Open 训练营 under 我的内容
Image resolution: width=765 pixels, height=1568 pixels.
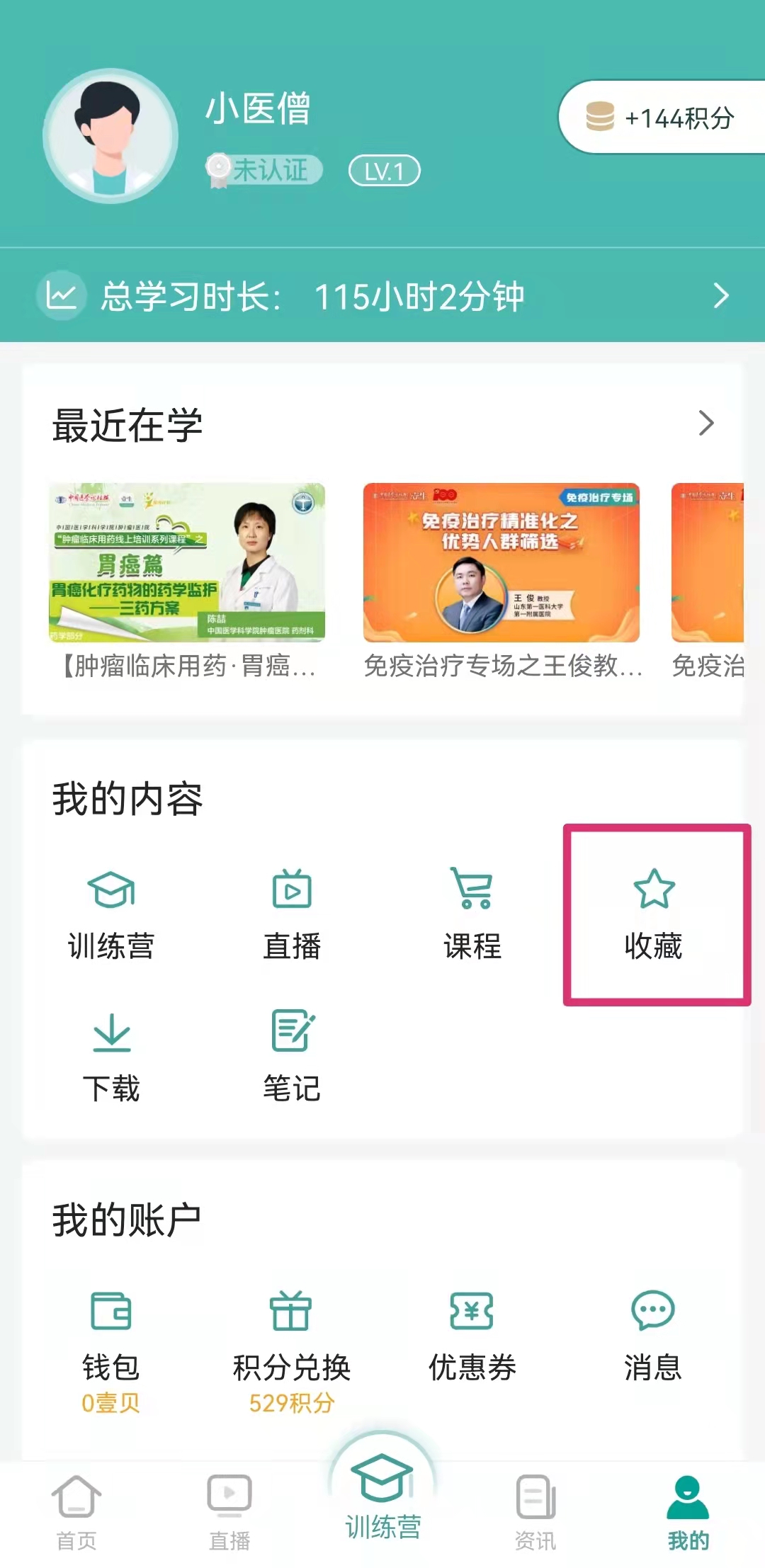110,914
